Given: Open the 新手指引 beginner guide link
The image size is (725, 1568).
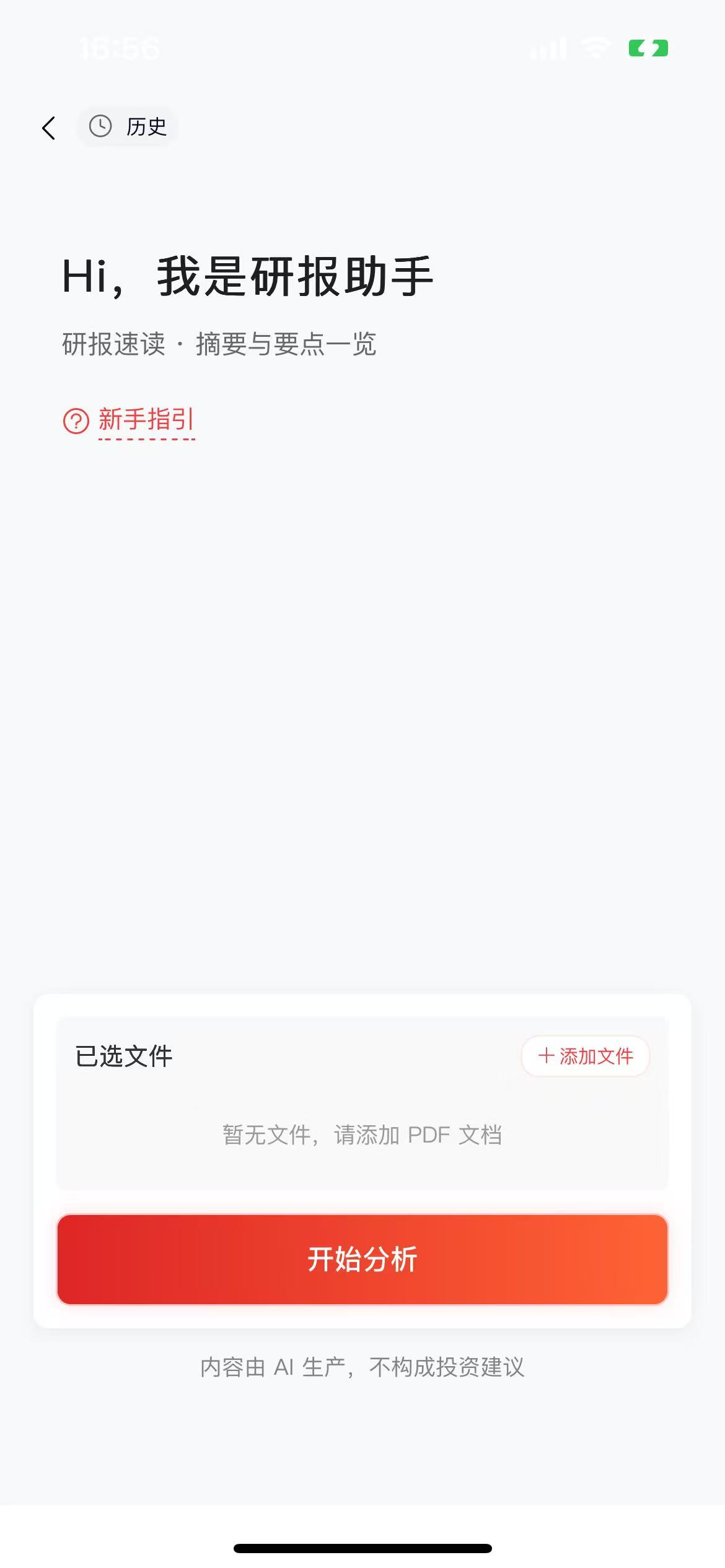Looking at the screenshot, I should coord(130,420).
